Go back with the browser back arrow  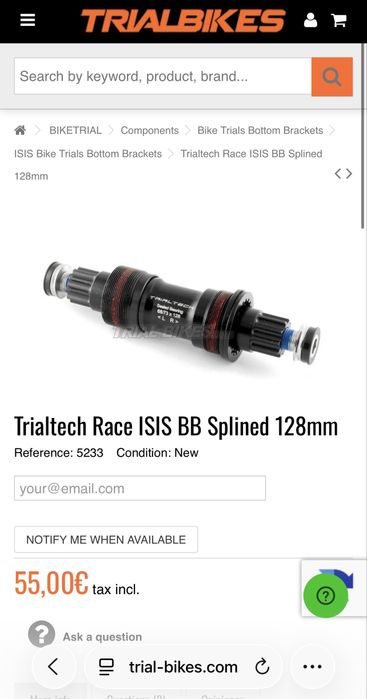click(53, 667)
